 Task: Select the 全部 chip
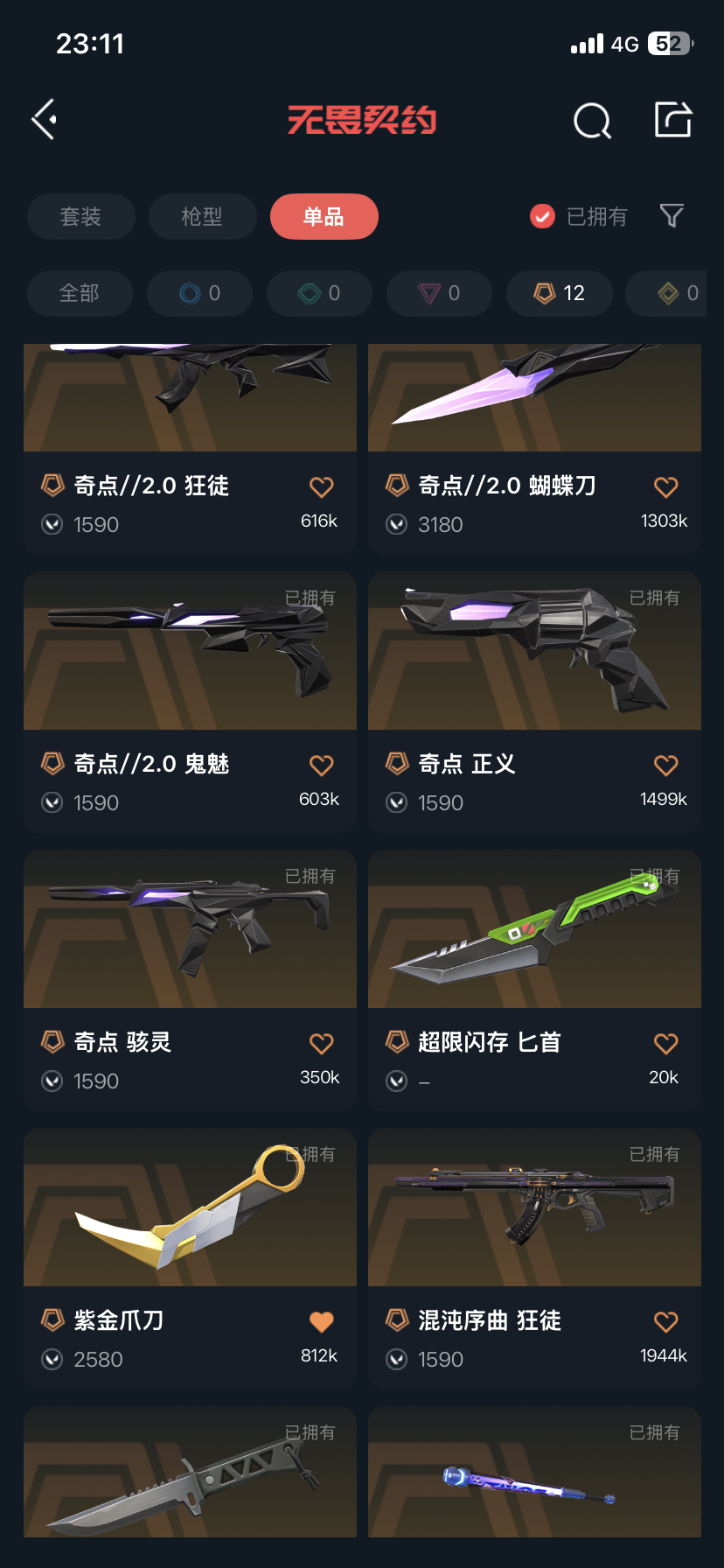[x=80, y=293]
